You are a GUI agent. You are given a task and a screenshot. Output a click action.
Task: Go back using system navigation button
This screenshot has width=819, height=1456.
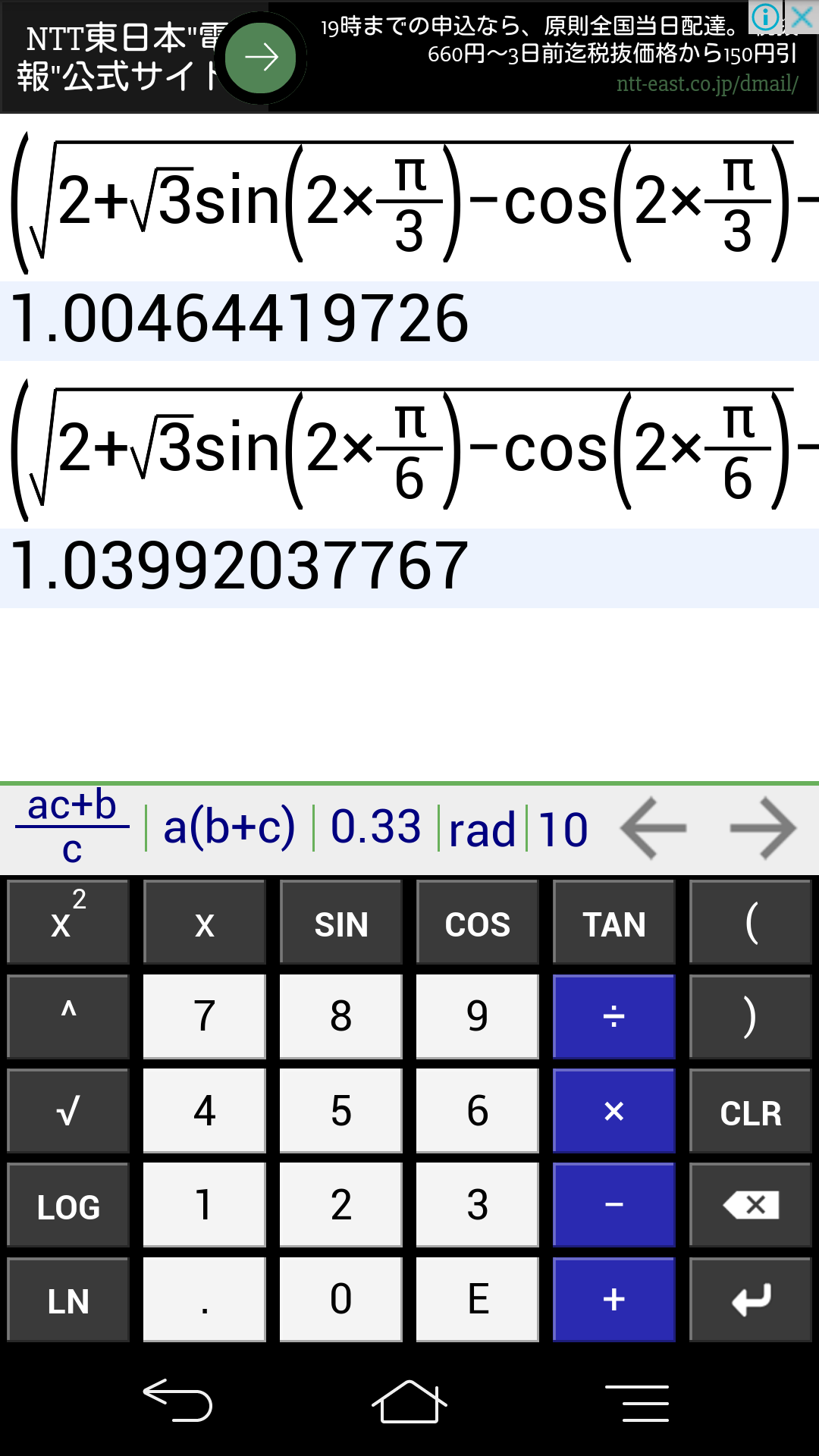click(178, 1400)
